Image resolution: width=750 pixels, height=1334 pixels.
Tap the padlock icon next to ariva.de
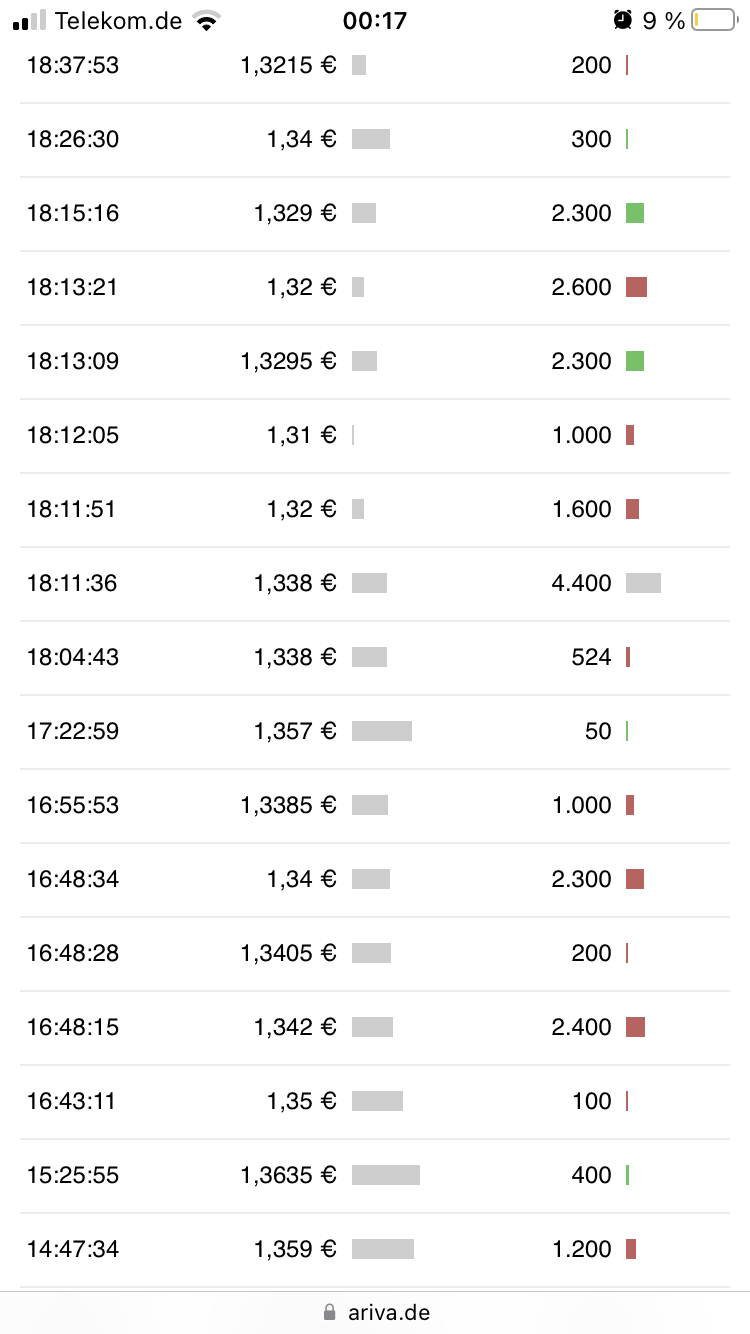[329, 1312]
